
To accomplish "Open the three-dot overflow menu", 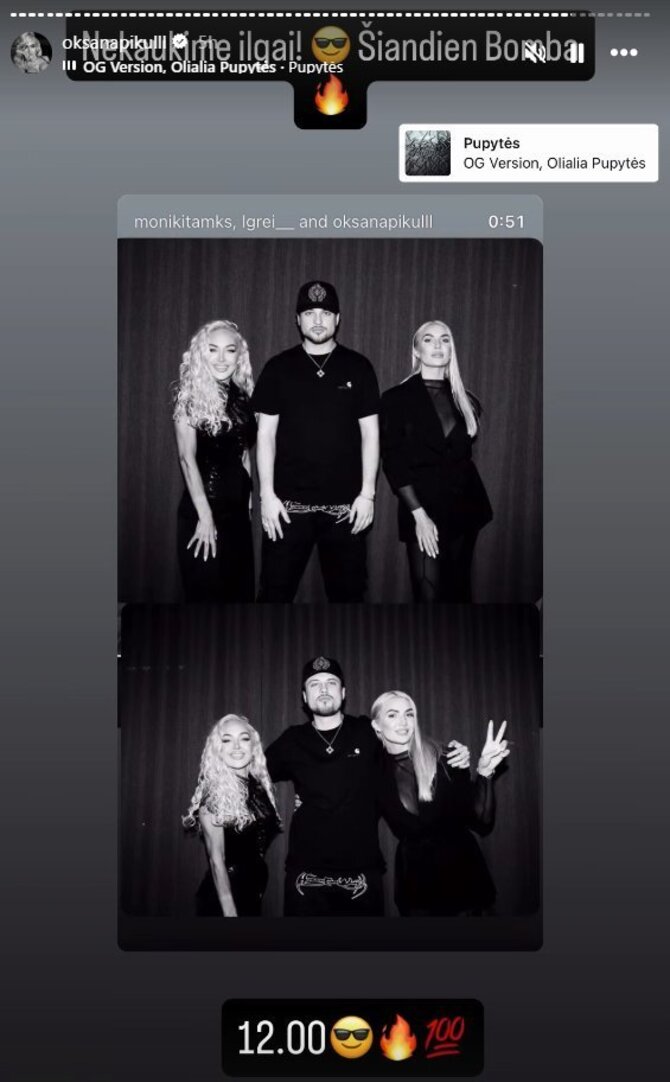I will pyautogui.click(x=624, y=52).
